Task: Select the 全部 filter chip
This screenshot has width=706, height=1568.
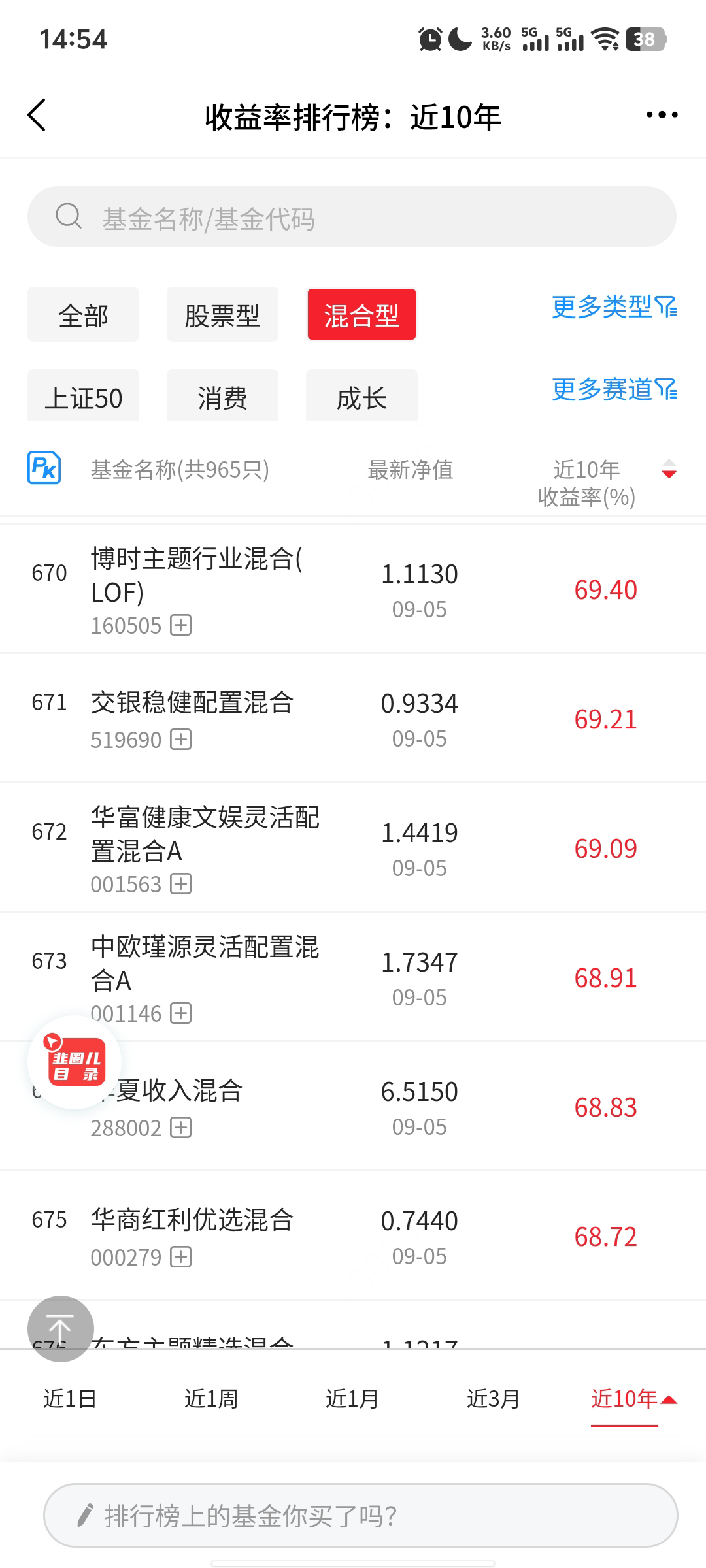Action: (83, 315)
